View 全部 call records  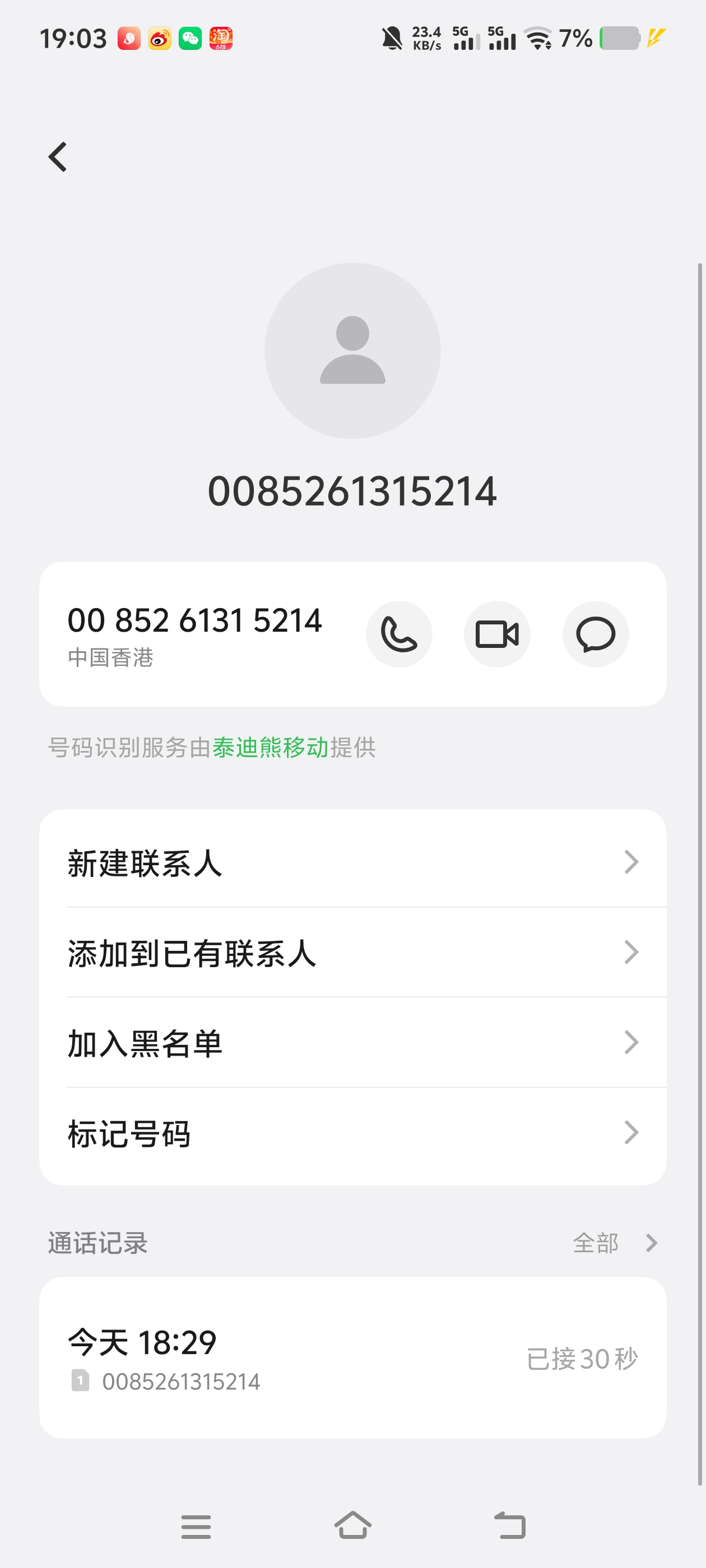click(615, 1242)
